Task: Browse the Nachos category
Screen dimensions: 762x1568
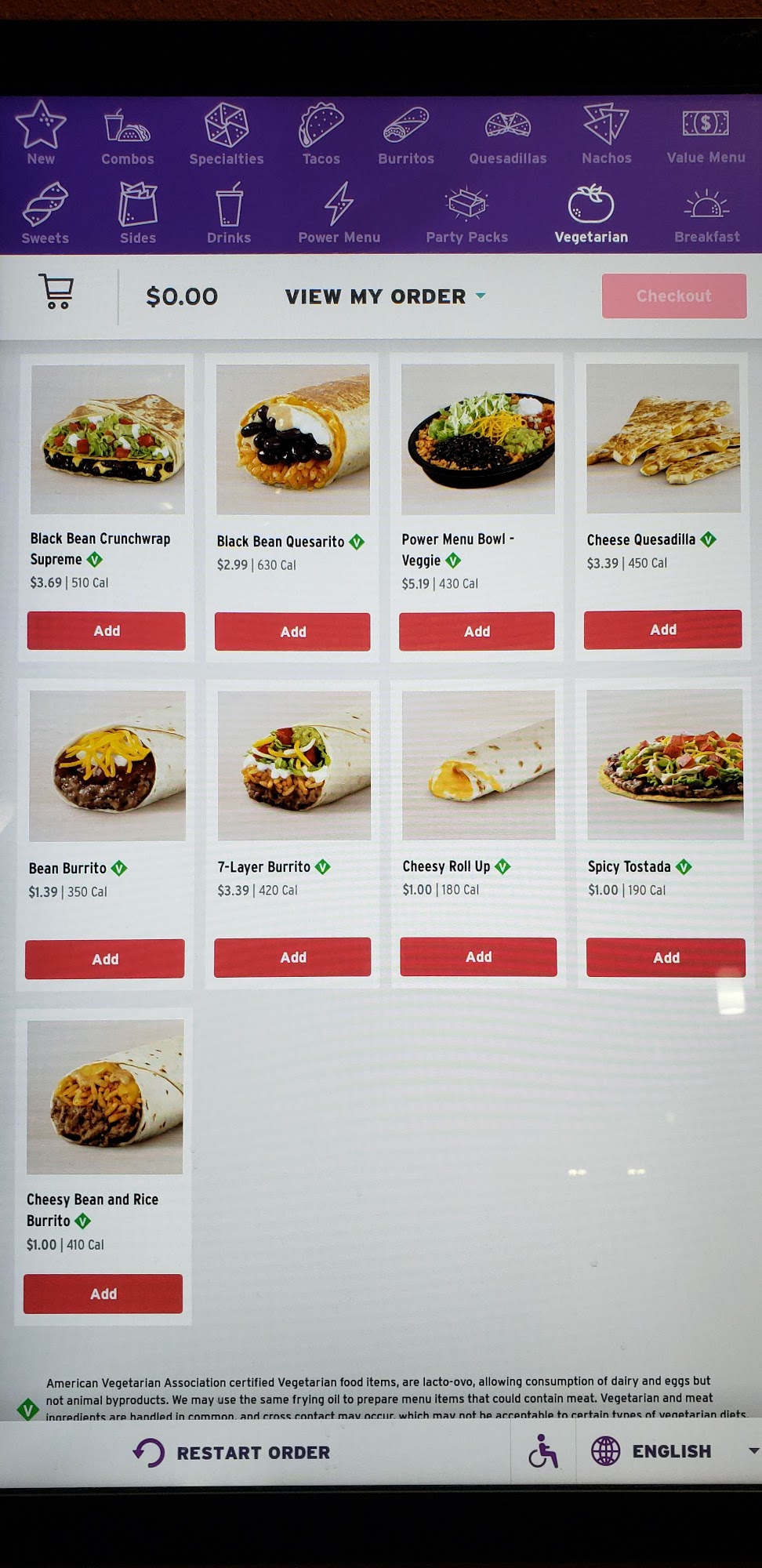Action: point(606,134)
